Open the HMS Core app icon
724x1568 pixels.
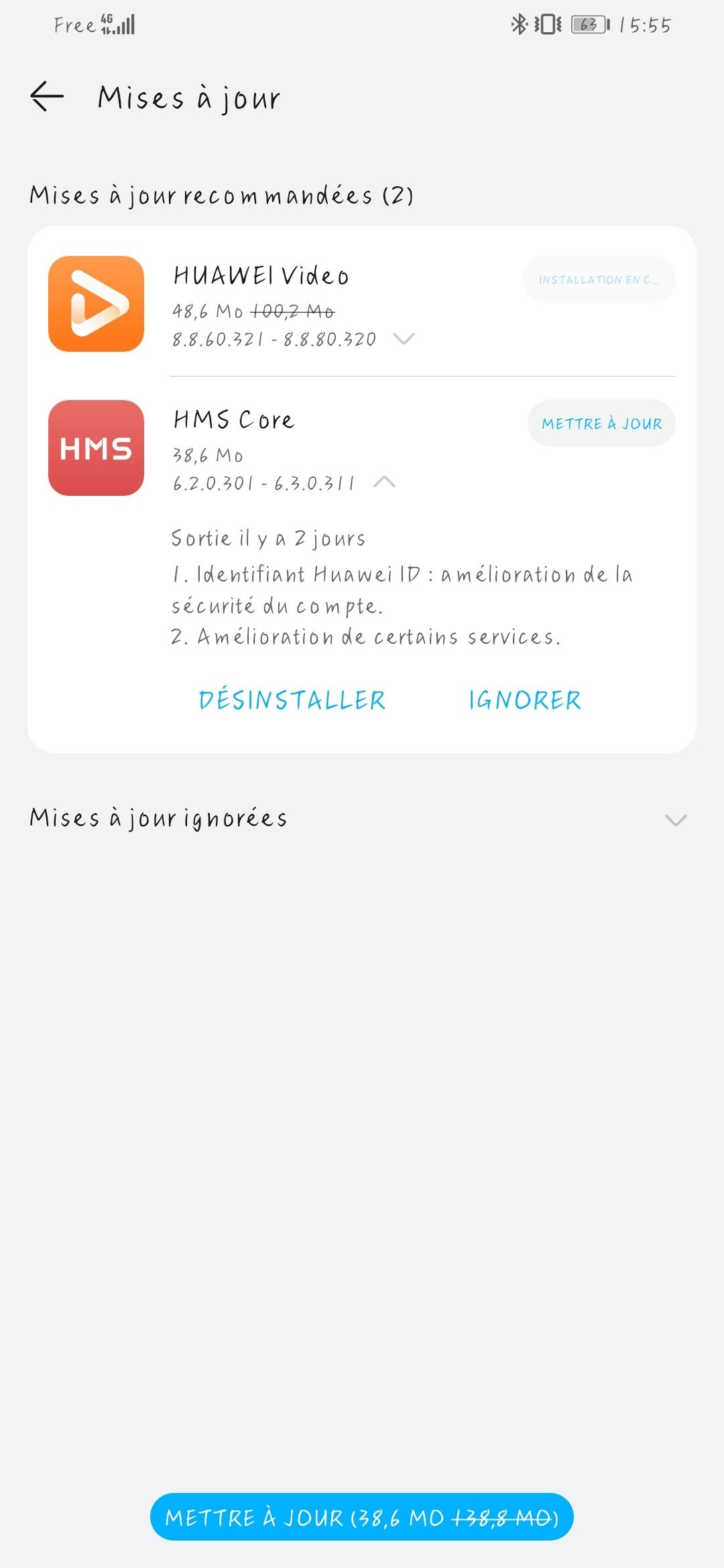(97, 448)
